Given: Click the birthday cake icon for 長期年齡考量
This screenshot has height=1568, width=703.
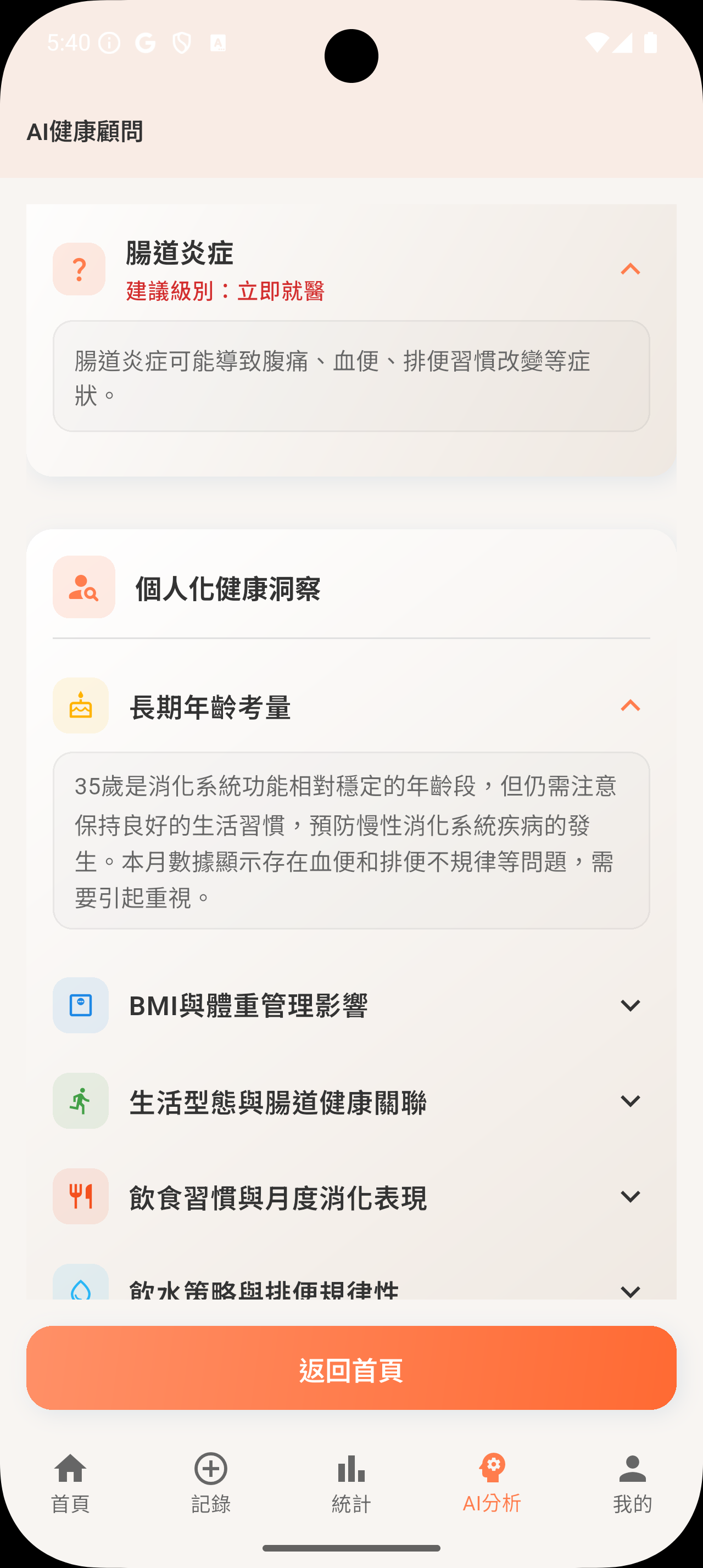Looking at the screenshot, I should [x=80, y=706].
